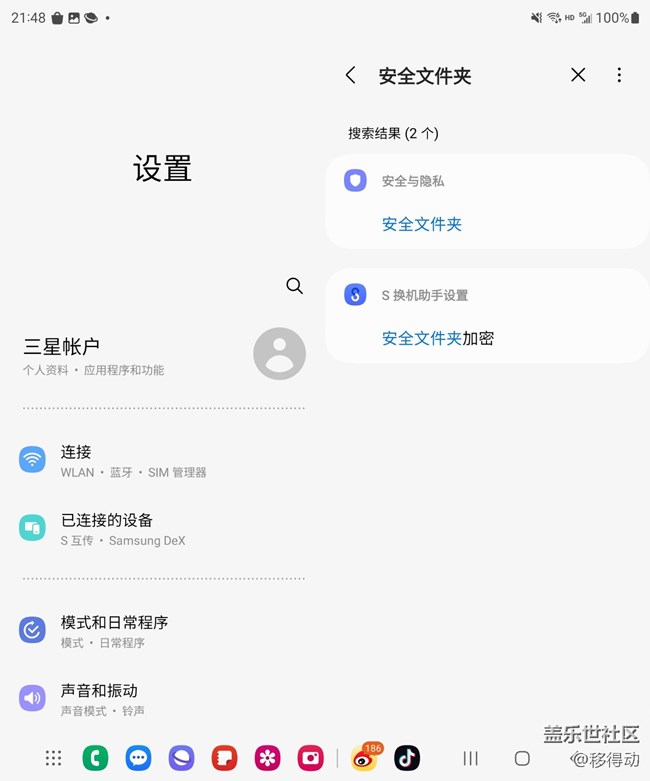Go to 已连接的设备

pos(162,528)
